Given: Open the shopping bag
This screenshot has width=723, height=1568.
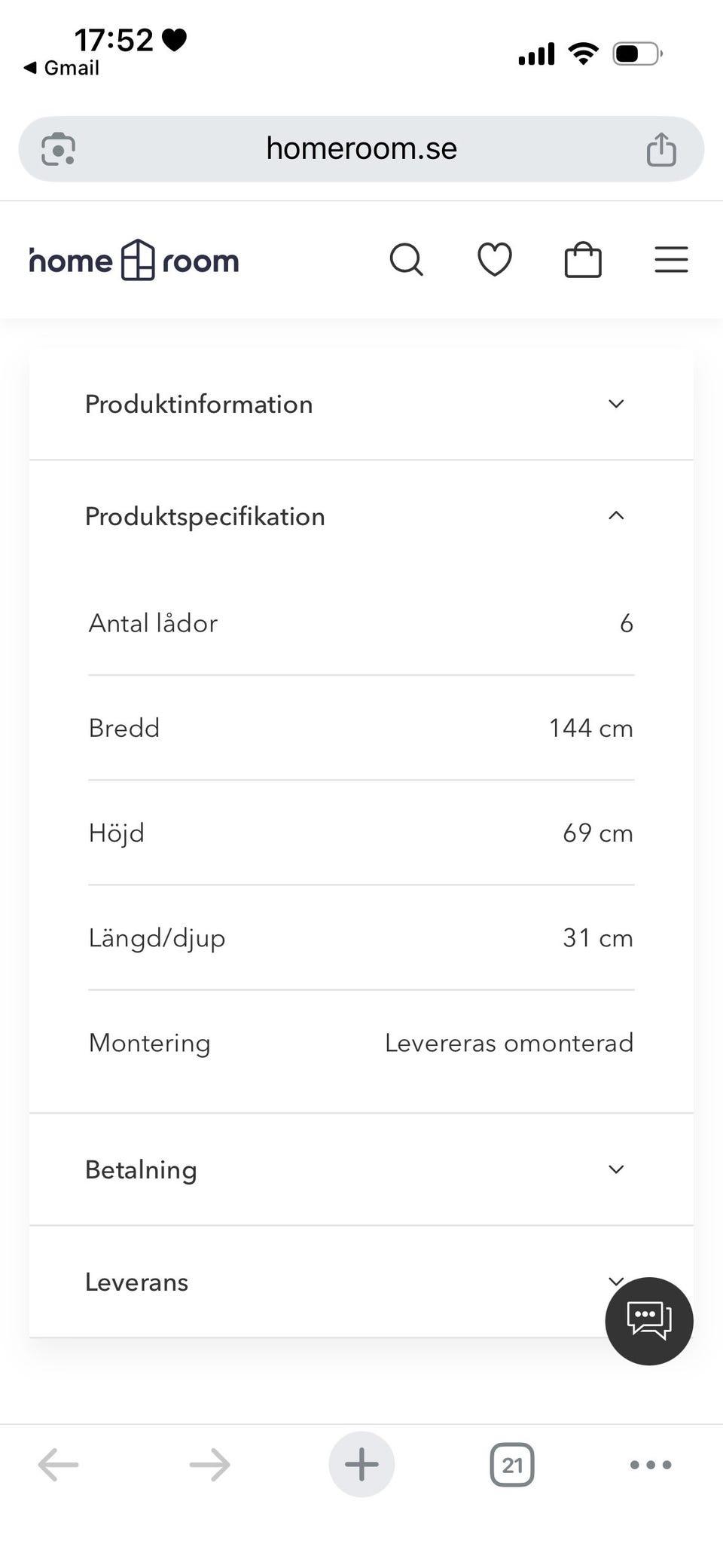Looking at the screenshot, I should pos(583,259).
